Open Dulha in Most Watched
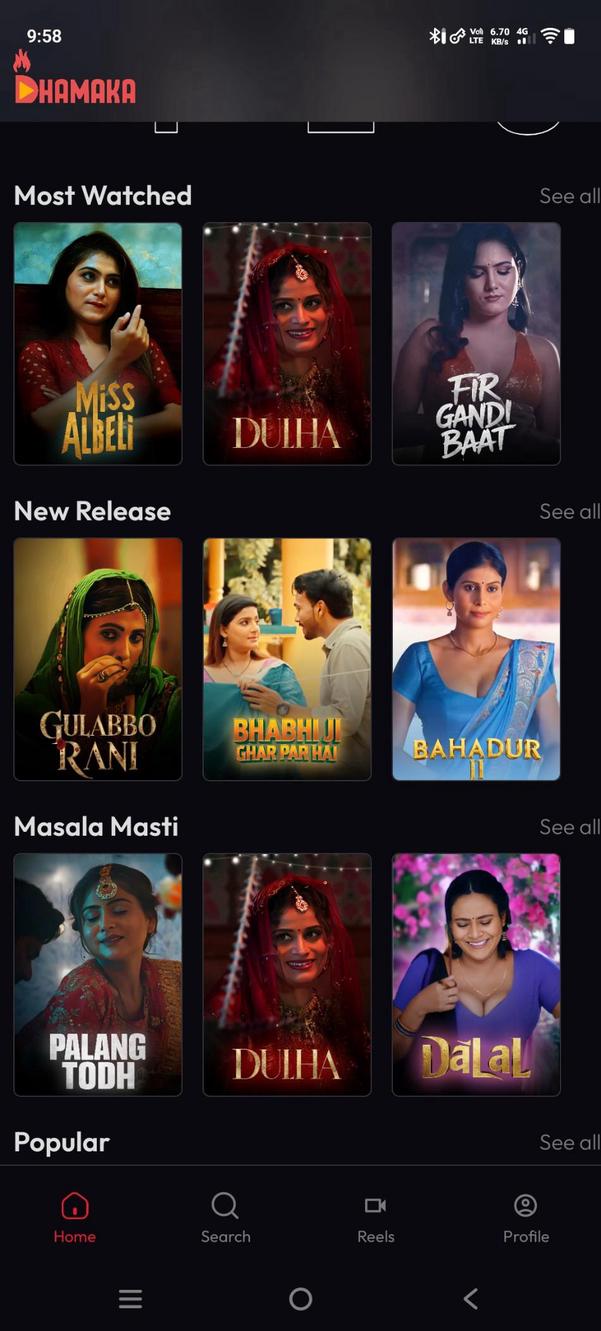 pyautogui.click(x=287, y=343)
